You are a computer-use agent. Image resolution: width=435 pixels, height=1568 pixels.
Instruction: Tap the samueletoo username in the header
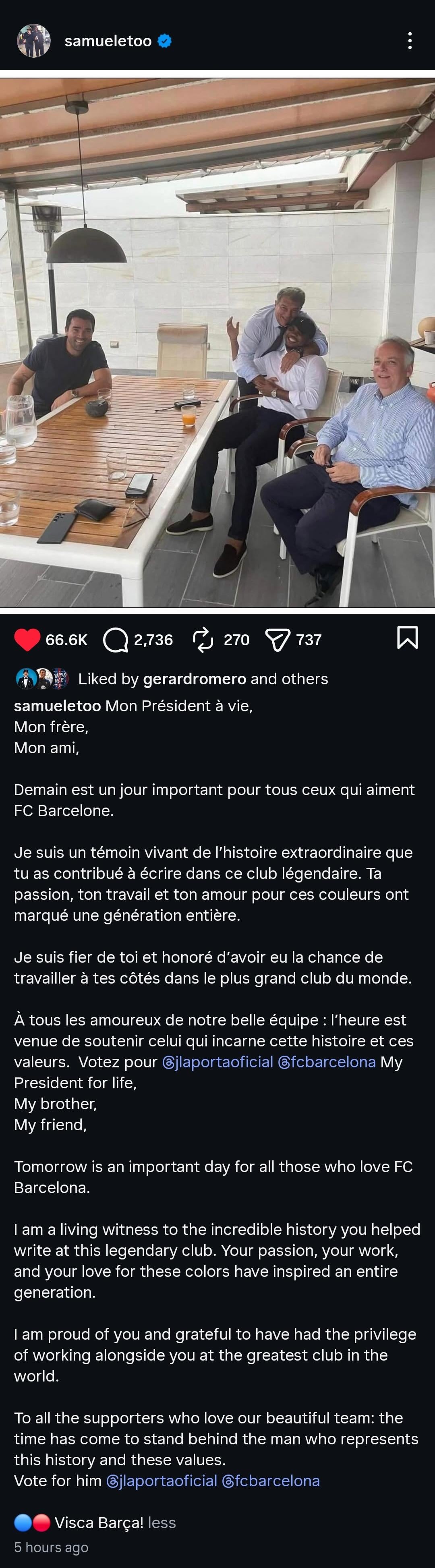(108, 41)
